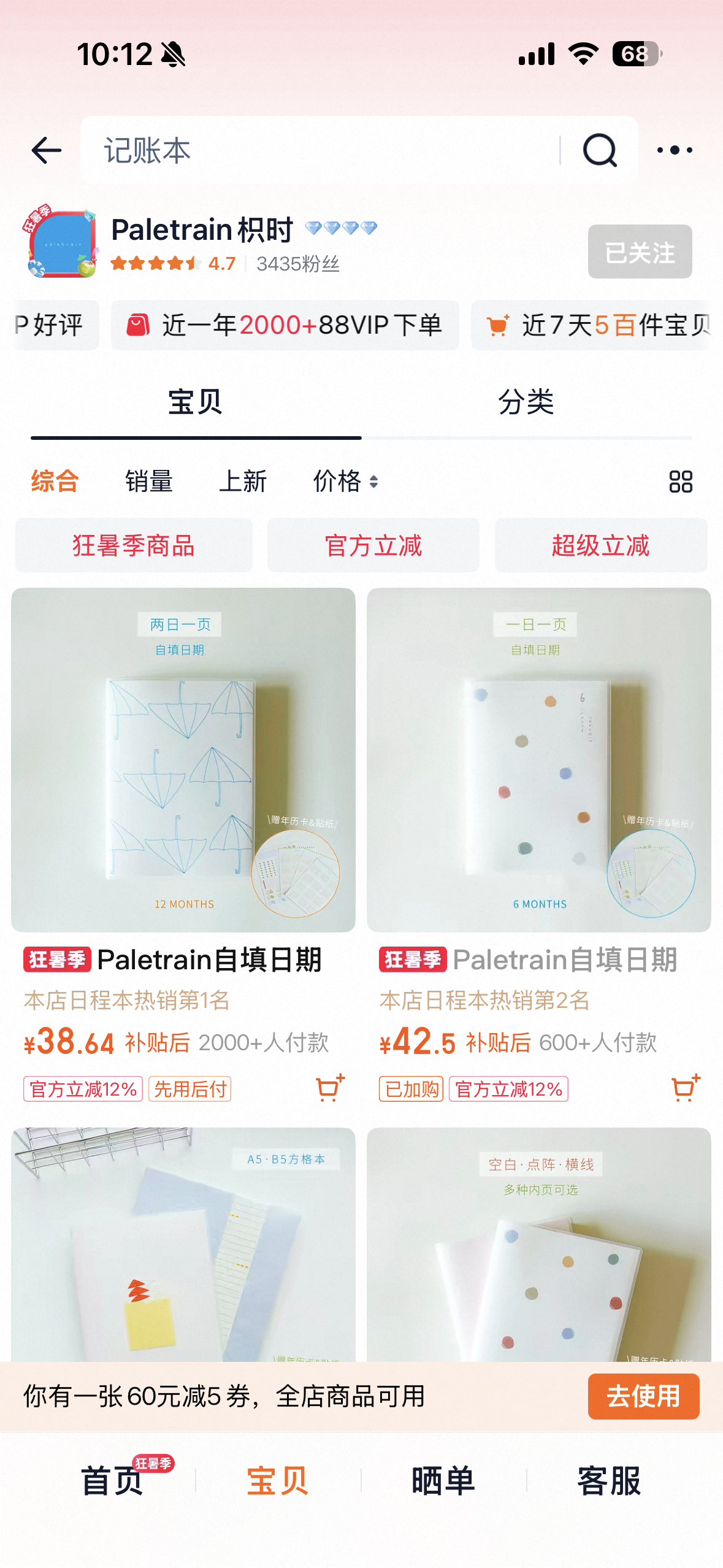The image size is (723, 1568).
Task: Open the 一日一页 6 months planner product
Action: 538,759
